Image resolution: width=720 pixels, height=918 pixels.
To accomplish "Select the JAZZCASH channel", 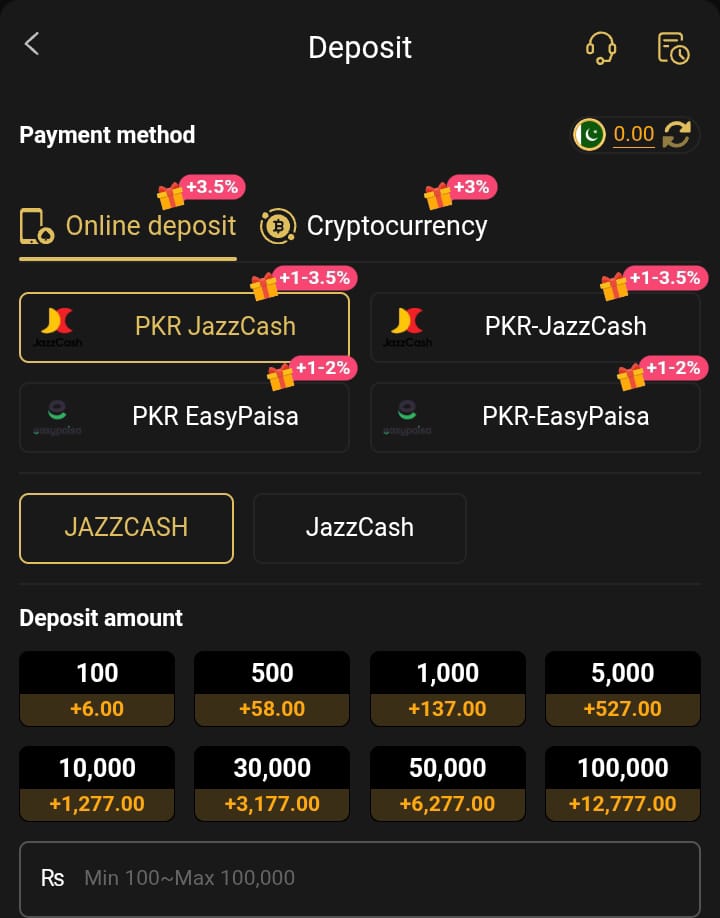I will pos(126,527).
